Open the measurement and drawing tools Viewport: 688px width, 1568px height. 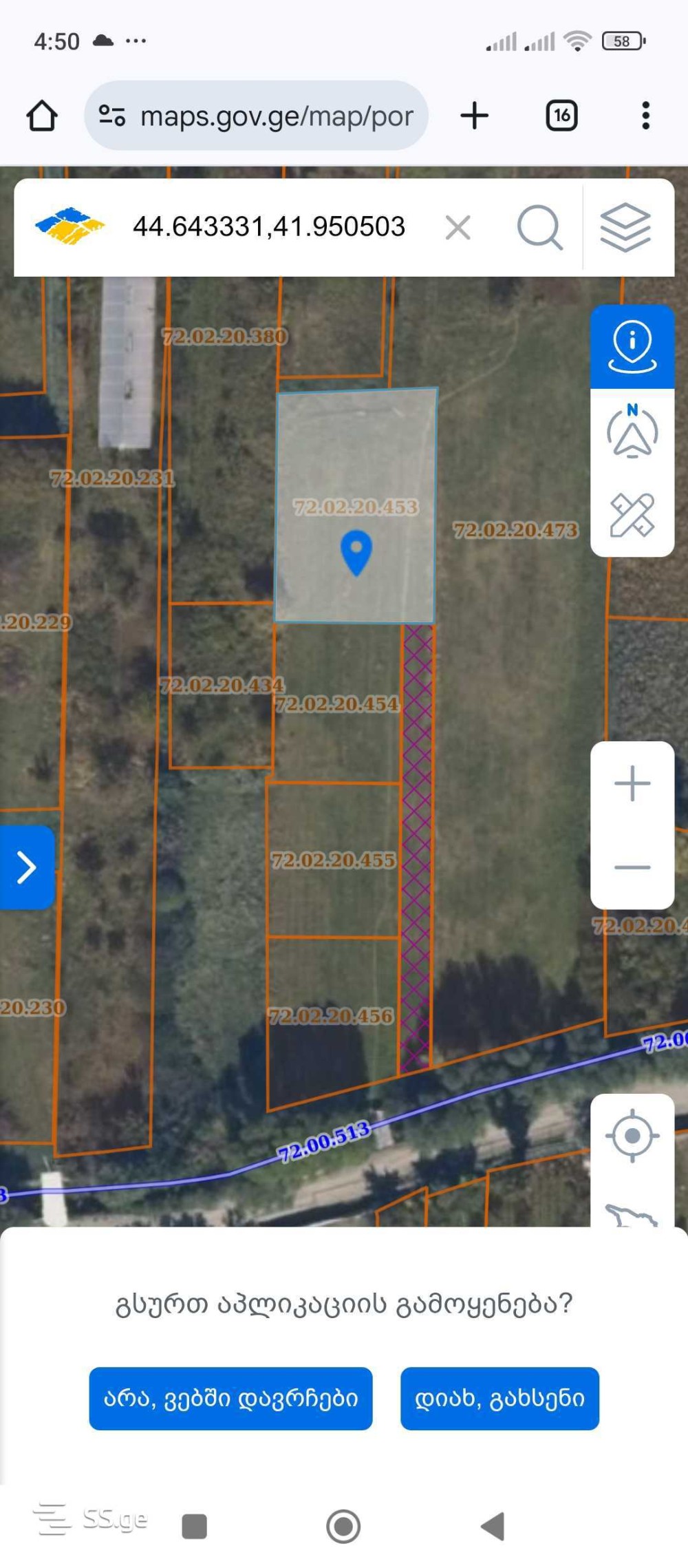tap(632, 515)
